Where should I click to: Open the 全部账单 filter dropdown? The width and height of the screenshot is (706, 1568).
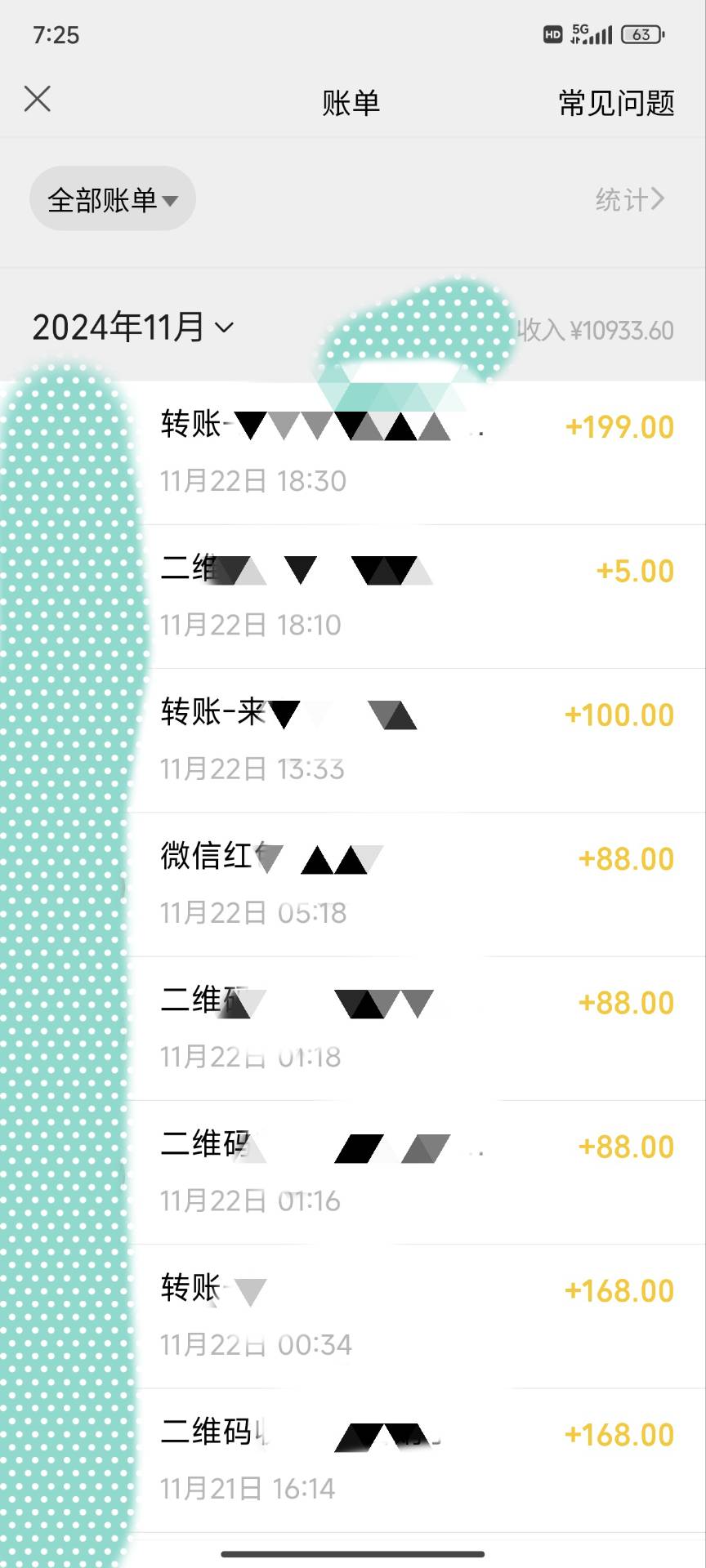pyautogui.click(x=112, y=198)
